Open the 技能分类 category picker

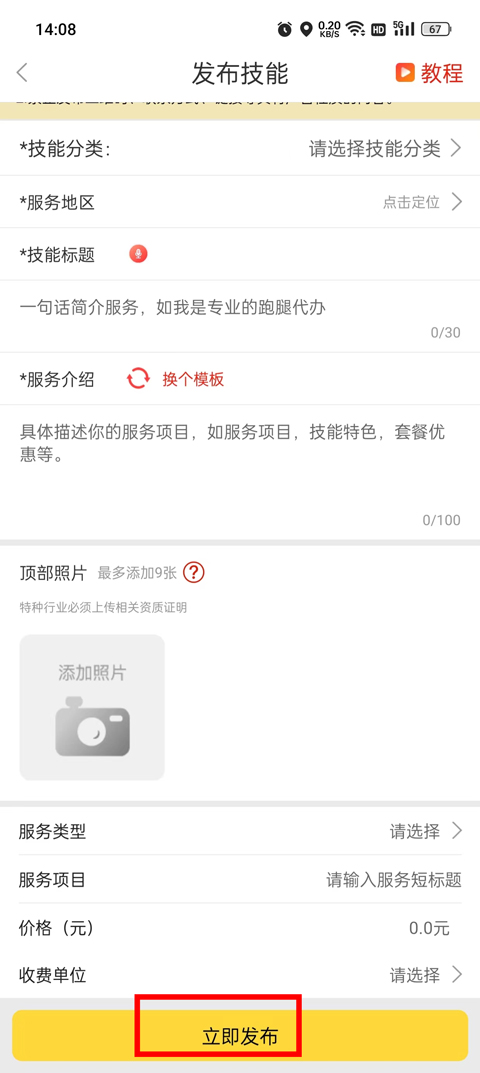click(x=240, y=148)
